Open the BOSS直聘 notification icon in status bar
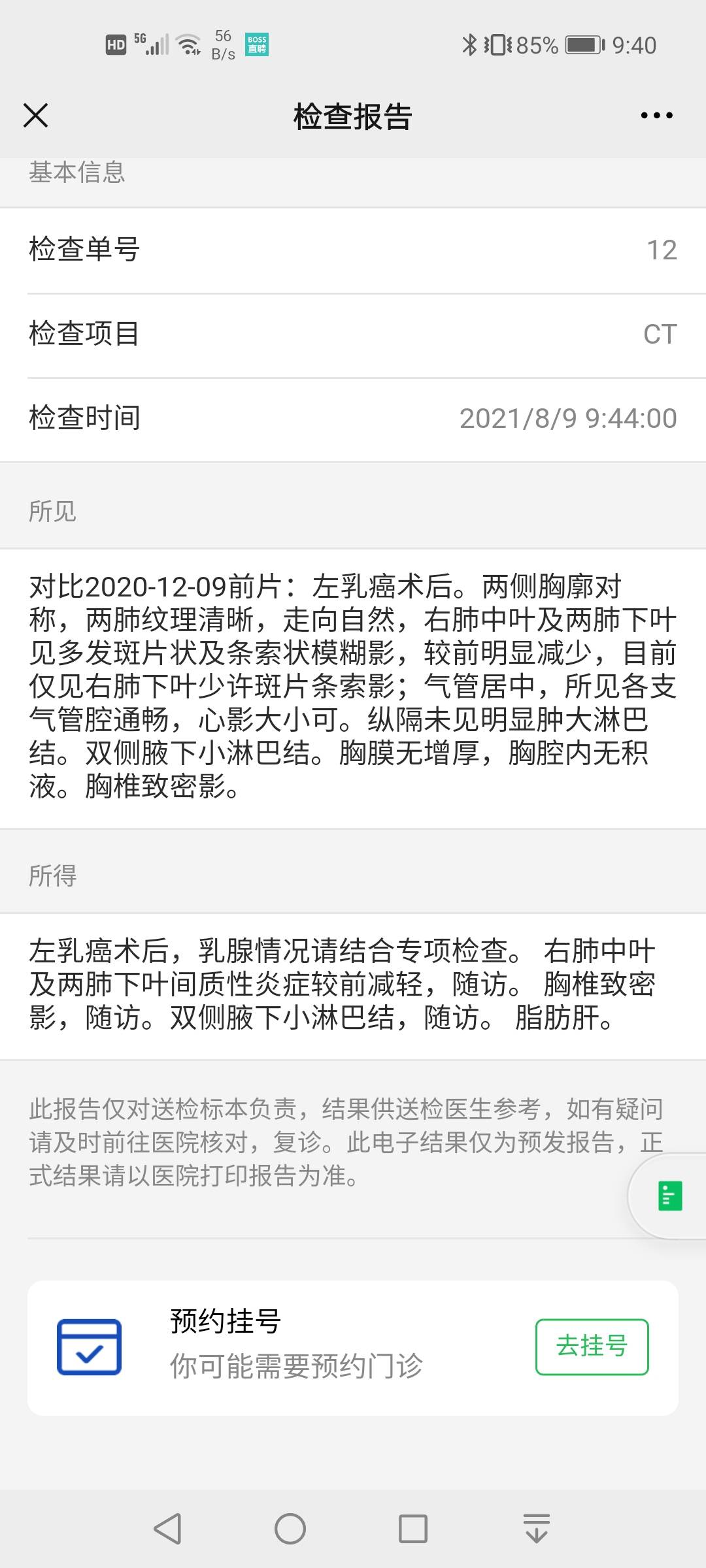706x1568 pixels. [257, 44]
